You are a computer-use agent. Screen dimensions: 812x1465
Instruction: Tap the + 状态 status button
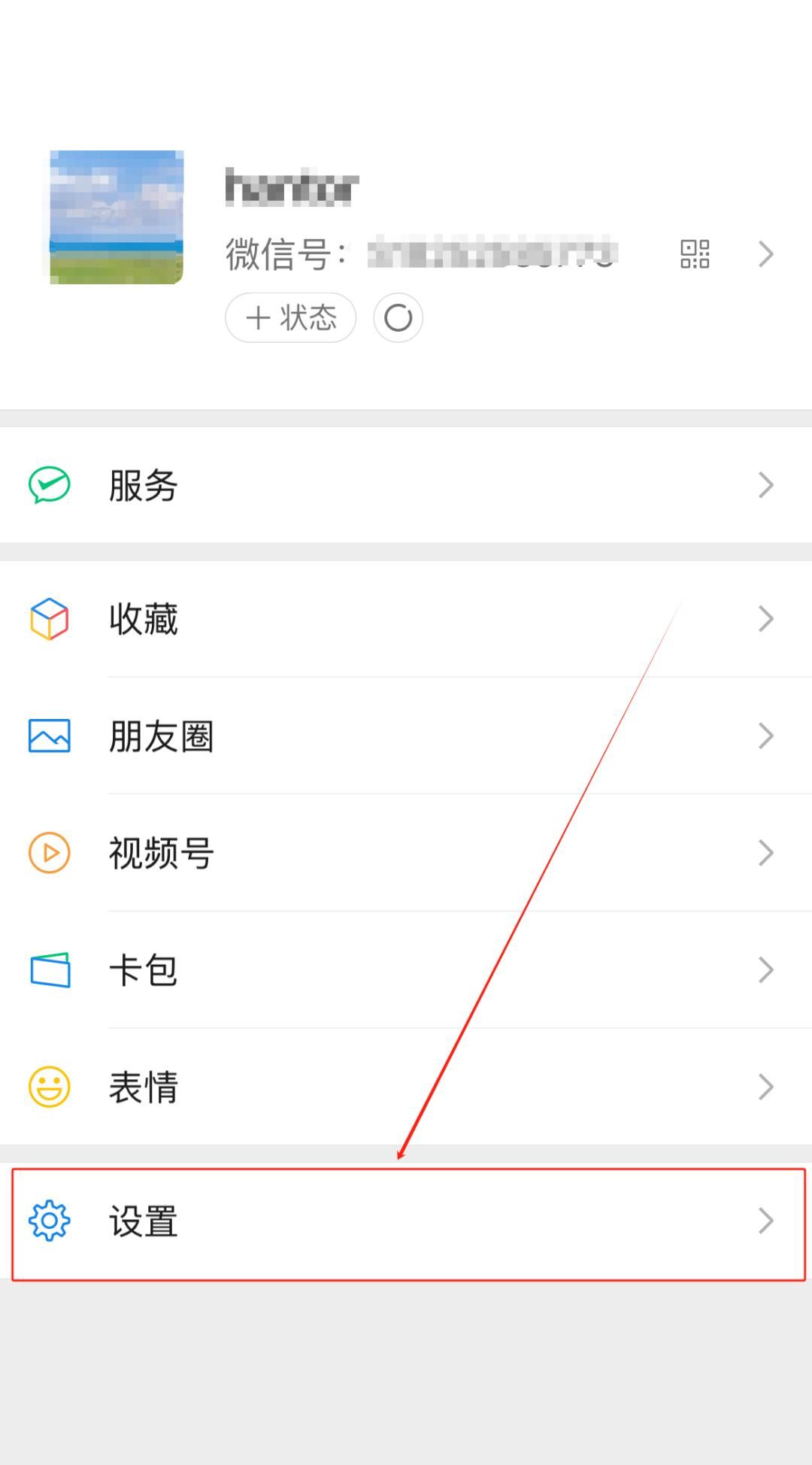click(x=291, y=317)
